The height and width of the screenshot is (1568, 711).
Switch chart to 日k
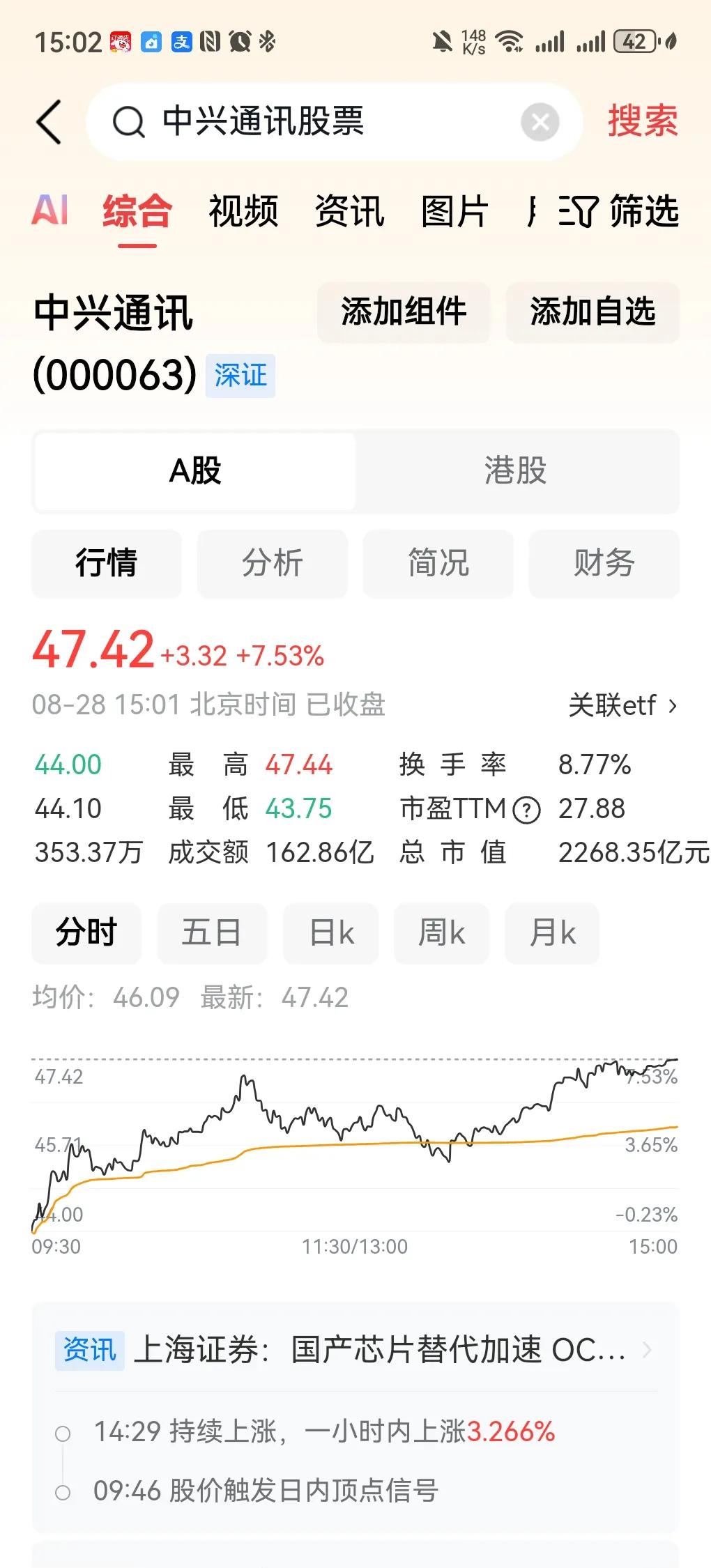pyautogui.click(x=331, y=933)
